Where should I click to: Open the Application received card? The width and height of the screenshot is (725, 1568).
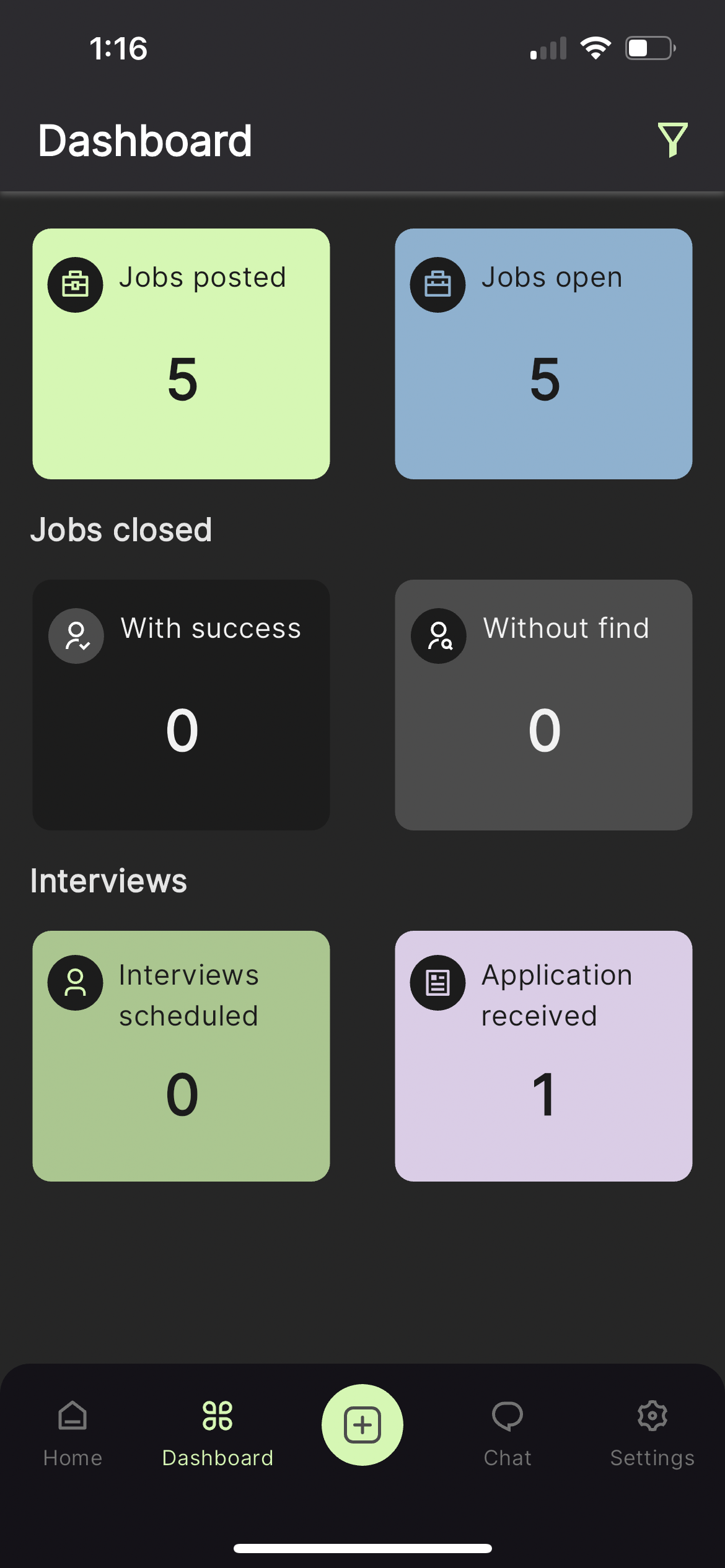click(543, 1053)
